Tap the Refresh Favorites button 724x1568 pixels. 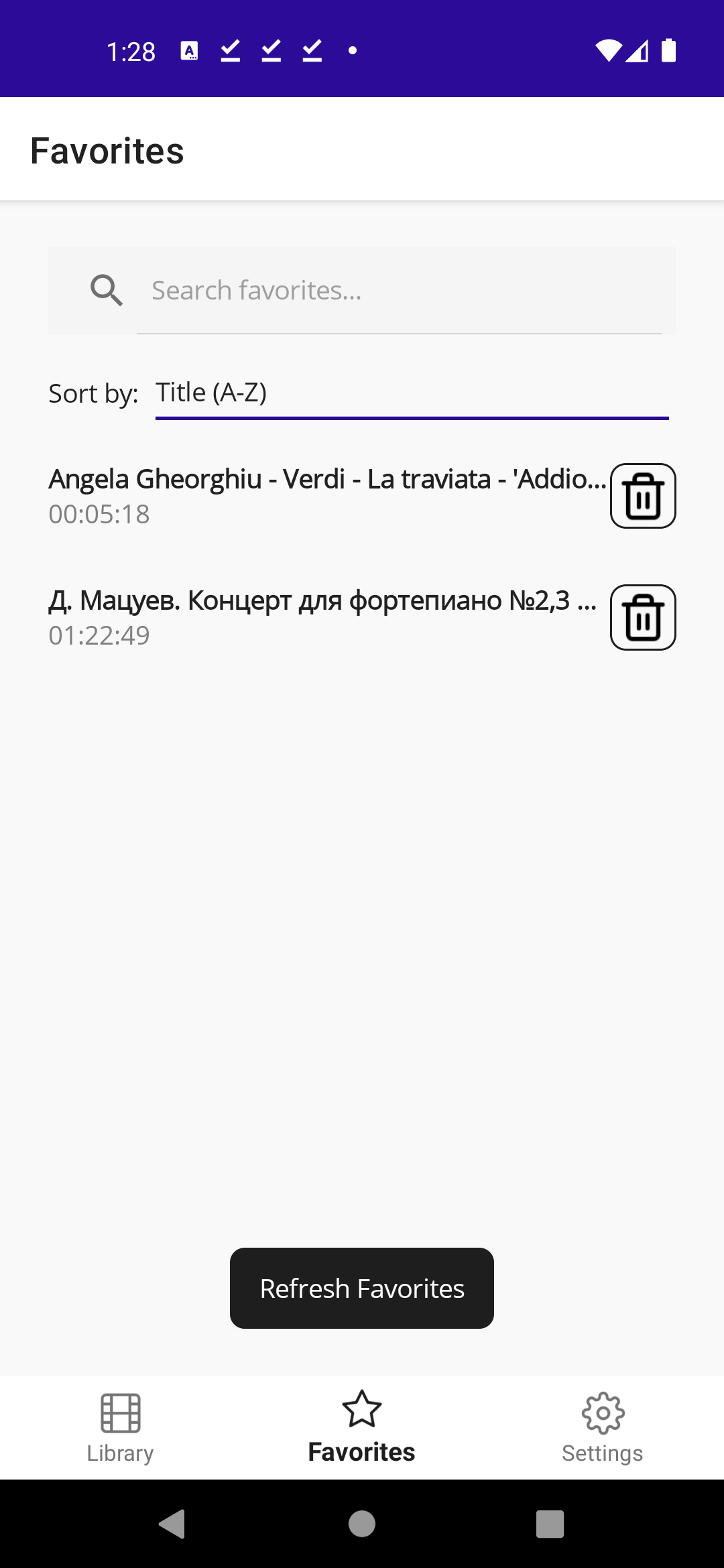click(x=362, y=1288)
